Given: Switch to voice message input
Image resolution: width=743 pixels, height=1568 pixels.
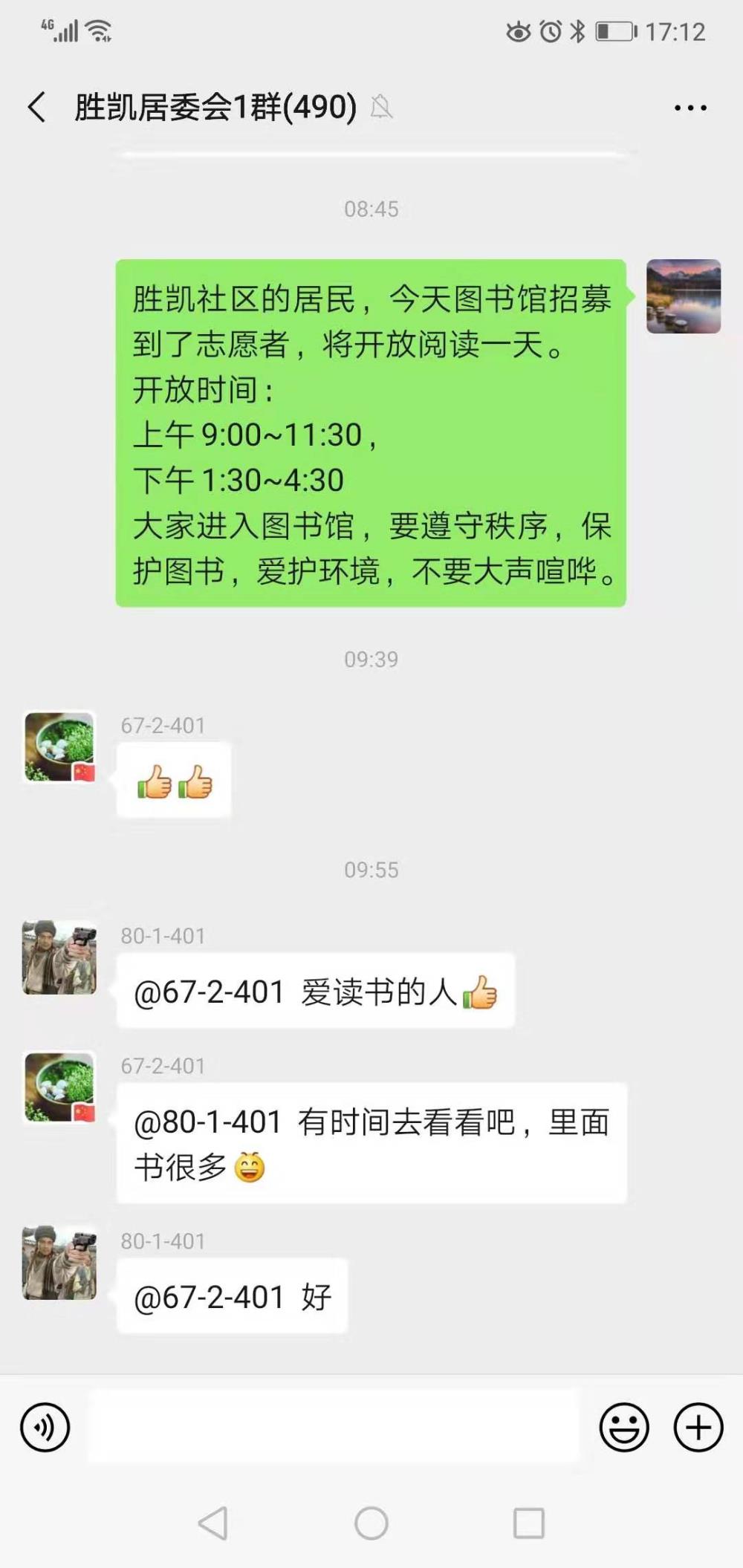Looking at the screenshot, I should pyautogui.click(x=45, y=1427).
